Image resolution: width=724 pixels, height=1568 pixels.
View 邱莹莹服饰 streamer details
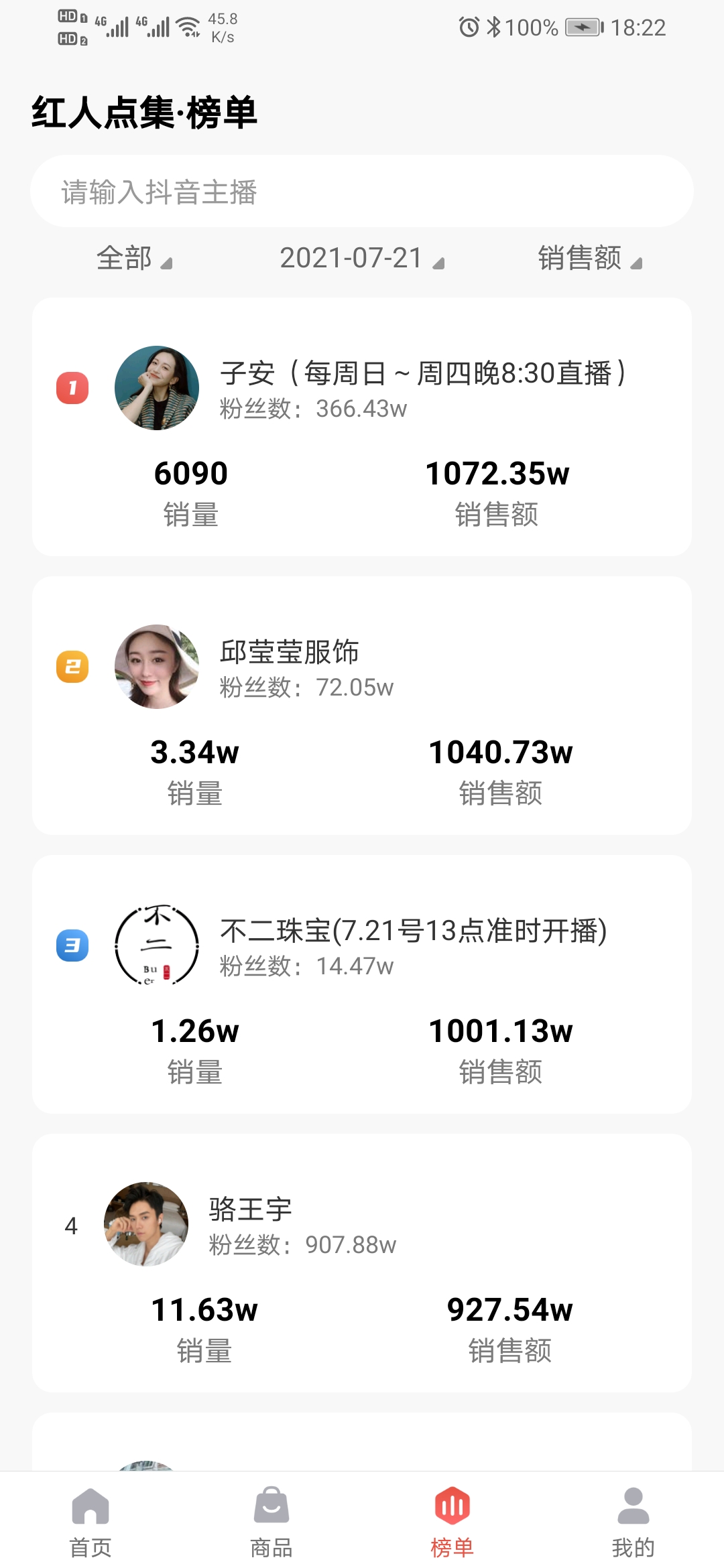(x=362, y=706)
